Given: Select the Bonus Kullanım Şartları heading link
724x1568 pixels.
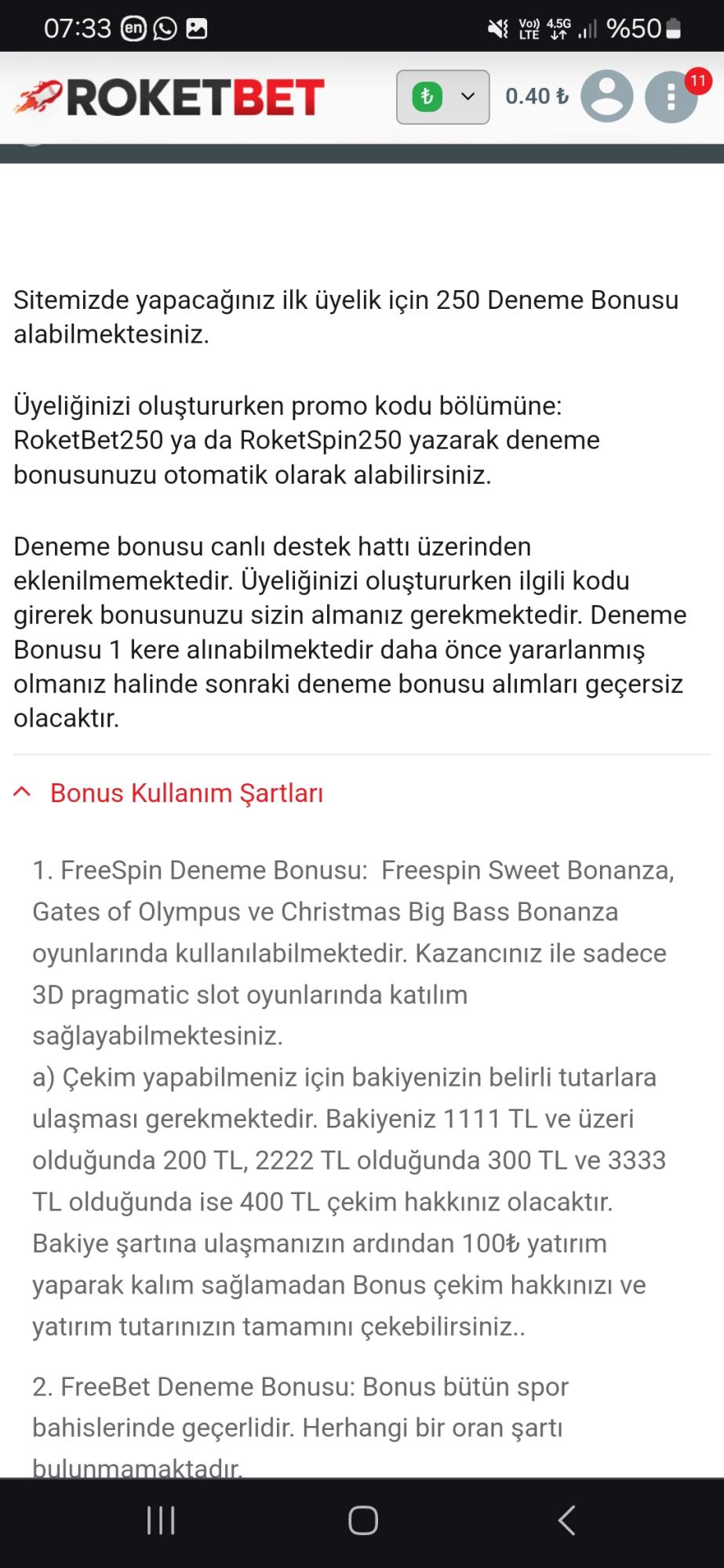Looking at the screenshot, I should click(187, 794).
